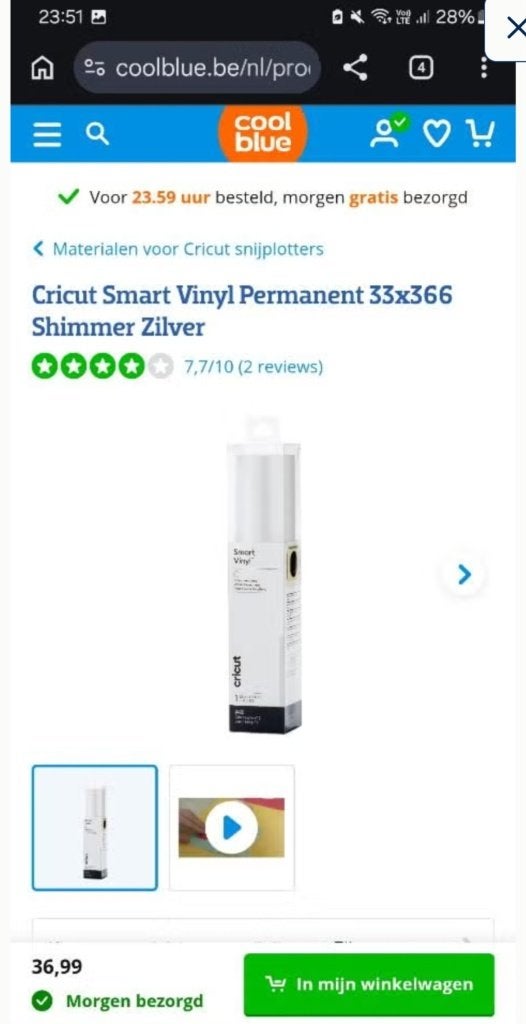Tap the coolblue.be address bar

[197, 68]
